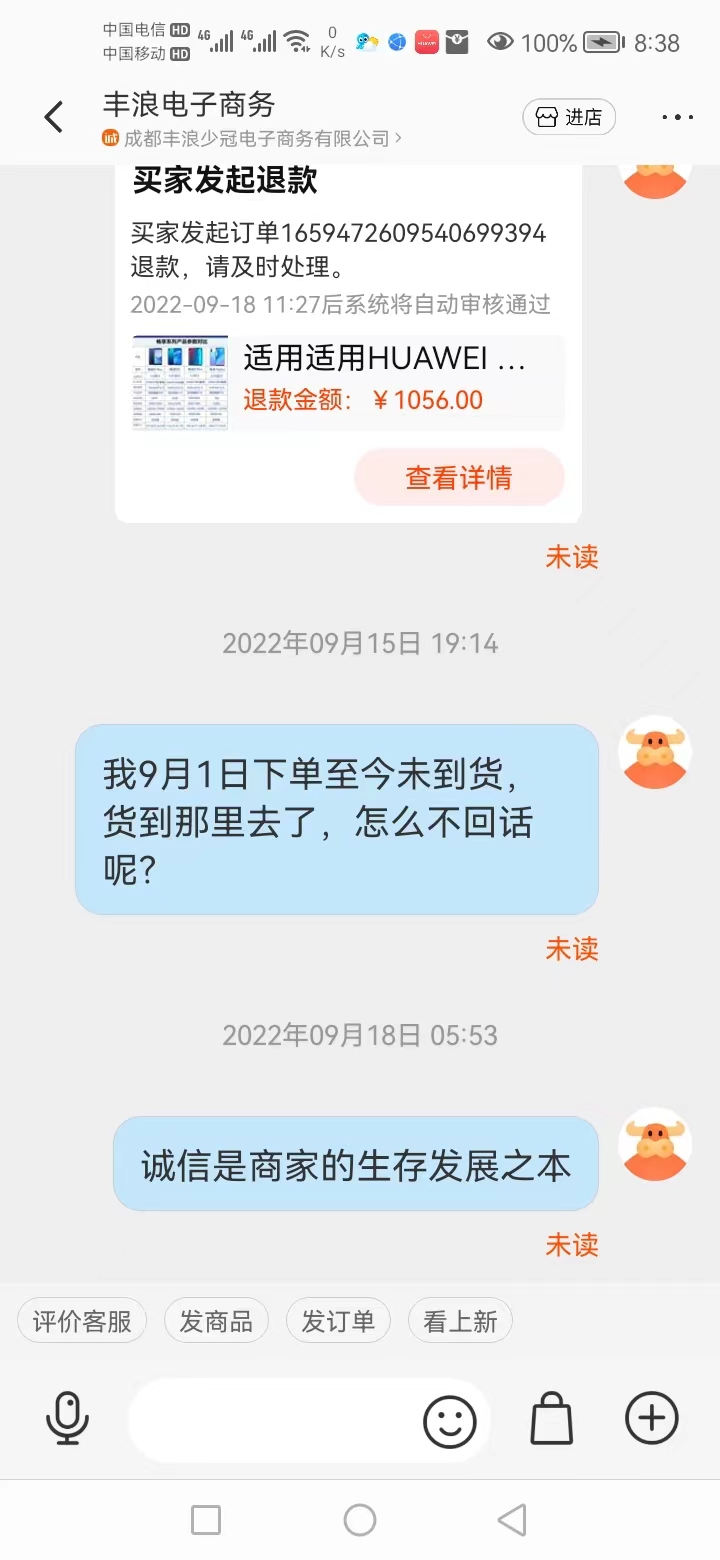The height and width of the screenshot is (1560, 720).
Task: Tap the 发订单 chip
Action: (338, 1321)
